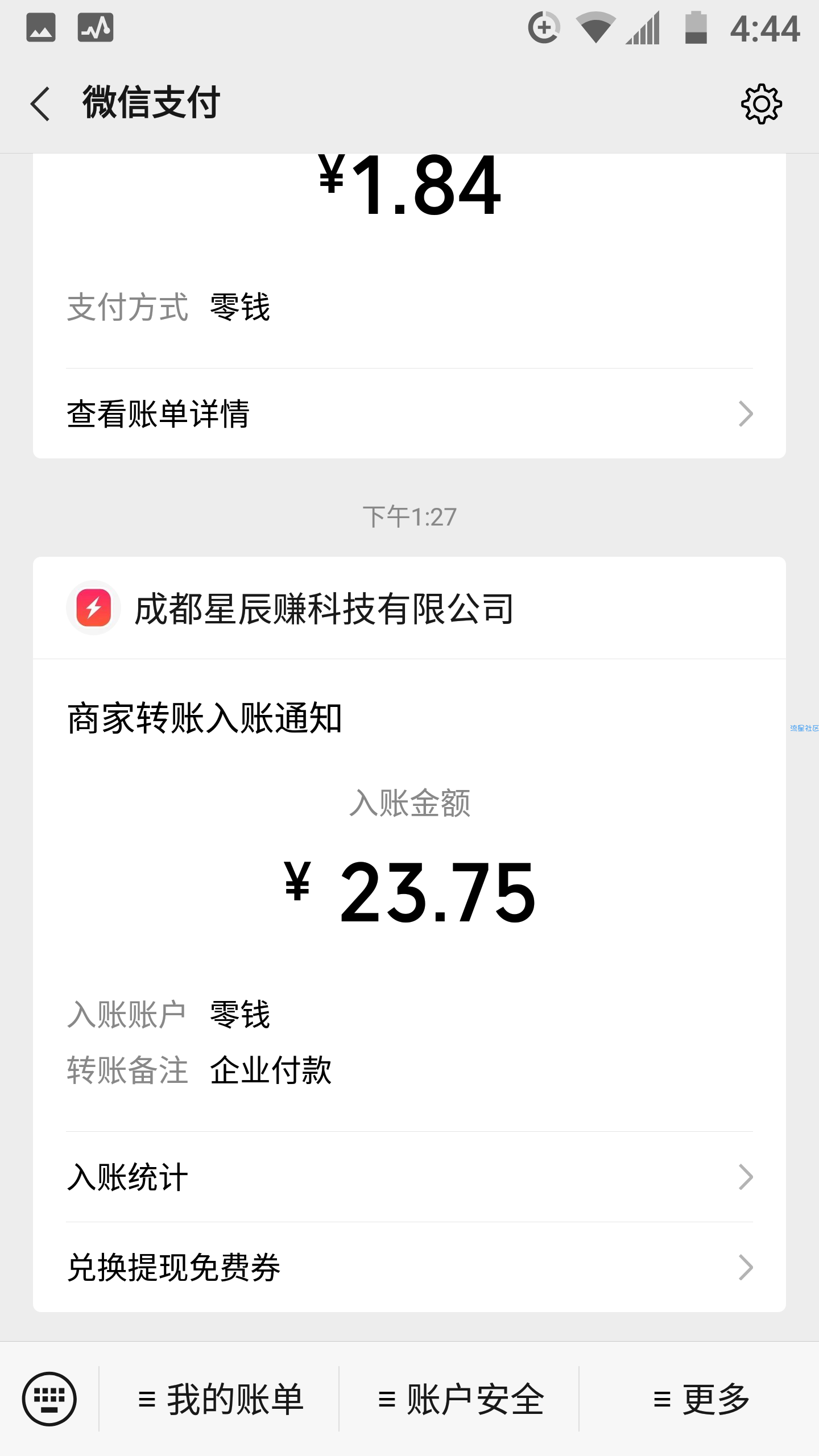Screen dimensions: 819x1456
Task: Open 成都星辰赚科技有限公司 merchant header
Action: 409,608
